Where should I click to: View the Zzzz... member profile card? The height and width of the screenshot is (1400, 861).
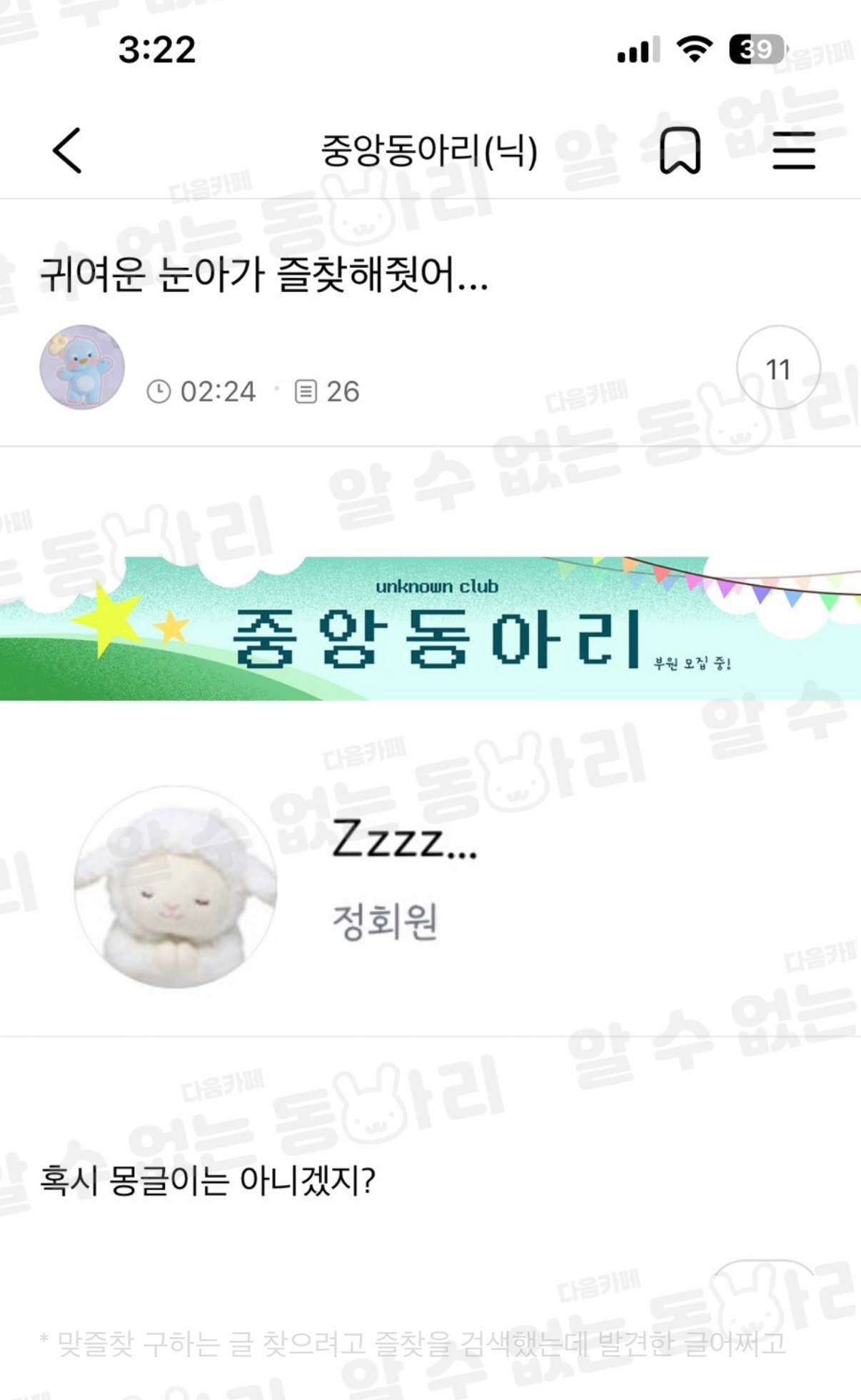tap(430, 887)
